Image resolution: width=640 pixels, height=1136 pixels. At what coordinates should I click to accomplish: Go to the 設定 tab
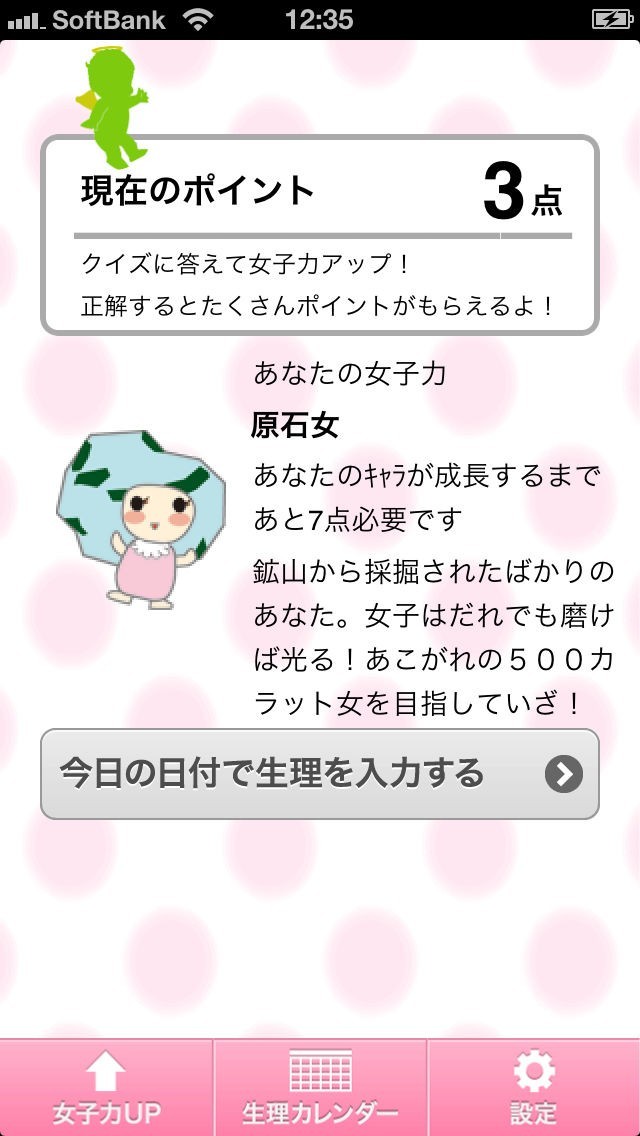pos(533,1088)
